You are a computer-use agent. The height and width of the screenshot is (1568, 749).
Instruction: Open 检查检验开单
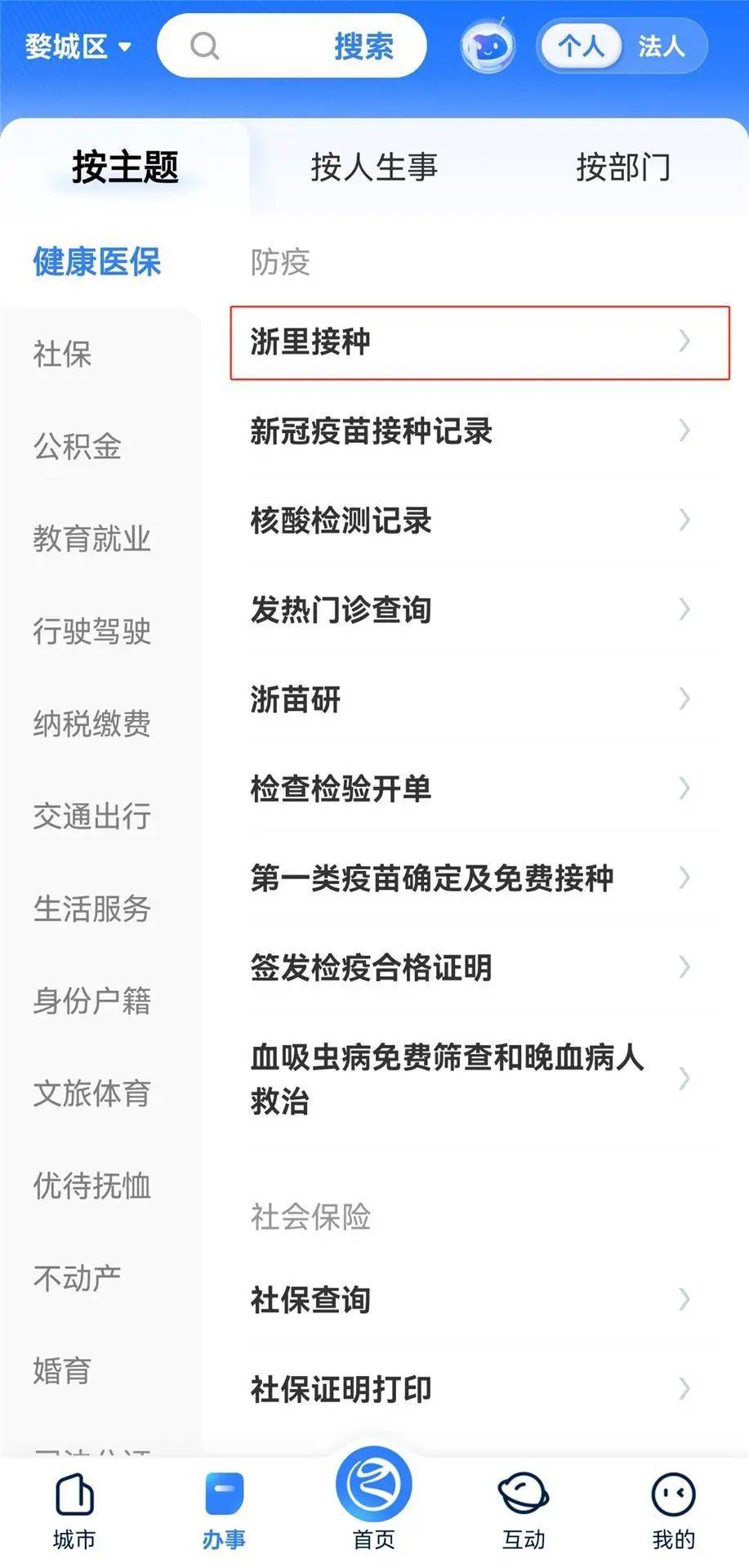(x=479, y=788)
